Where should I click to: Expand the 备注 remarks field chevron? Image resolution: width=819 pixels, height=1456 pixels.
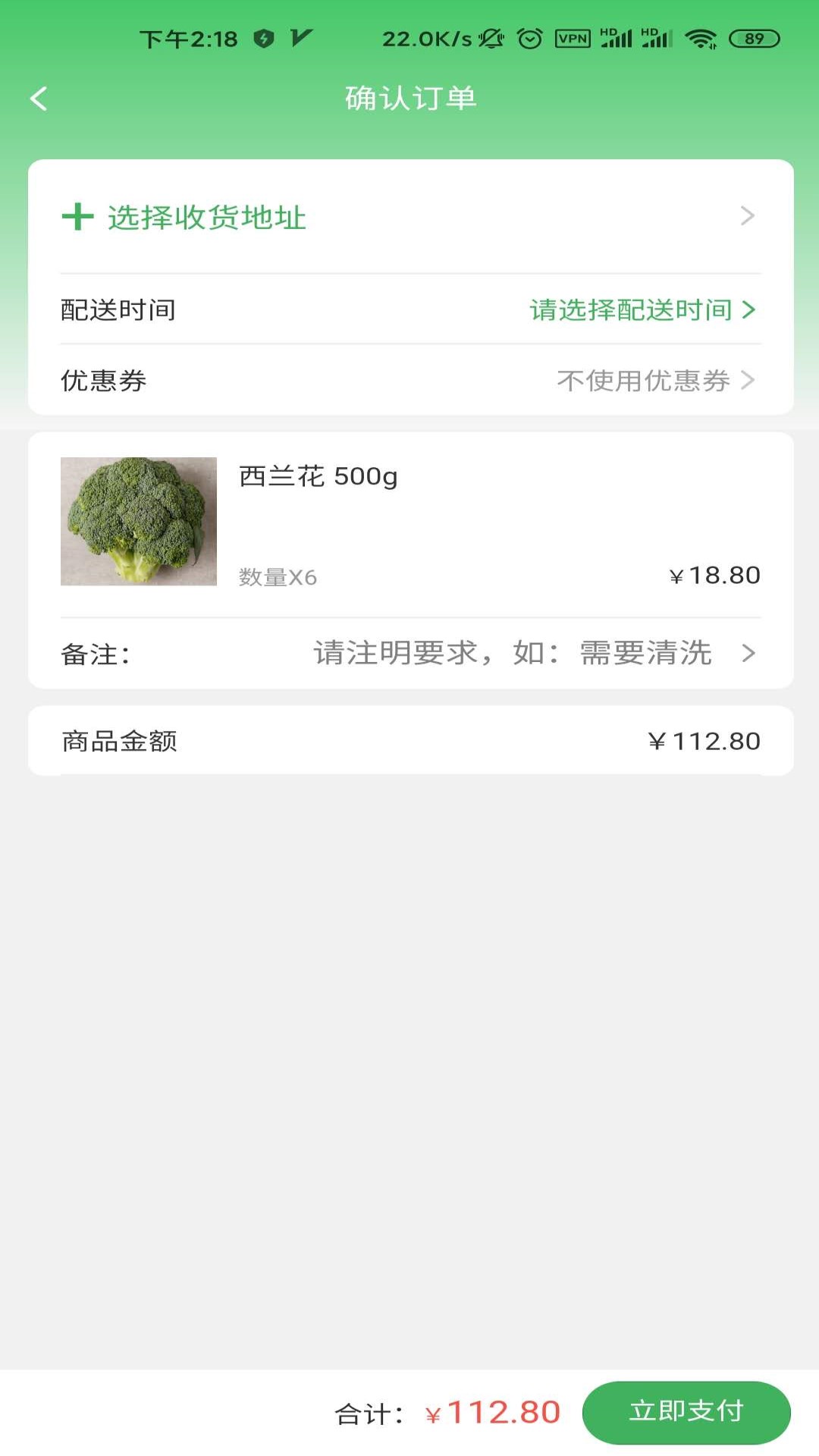pos(749,654)
